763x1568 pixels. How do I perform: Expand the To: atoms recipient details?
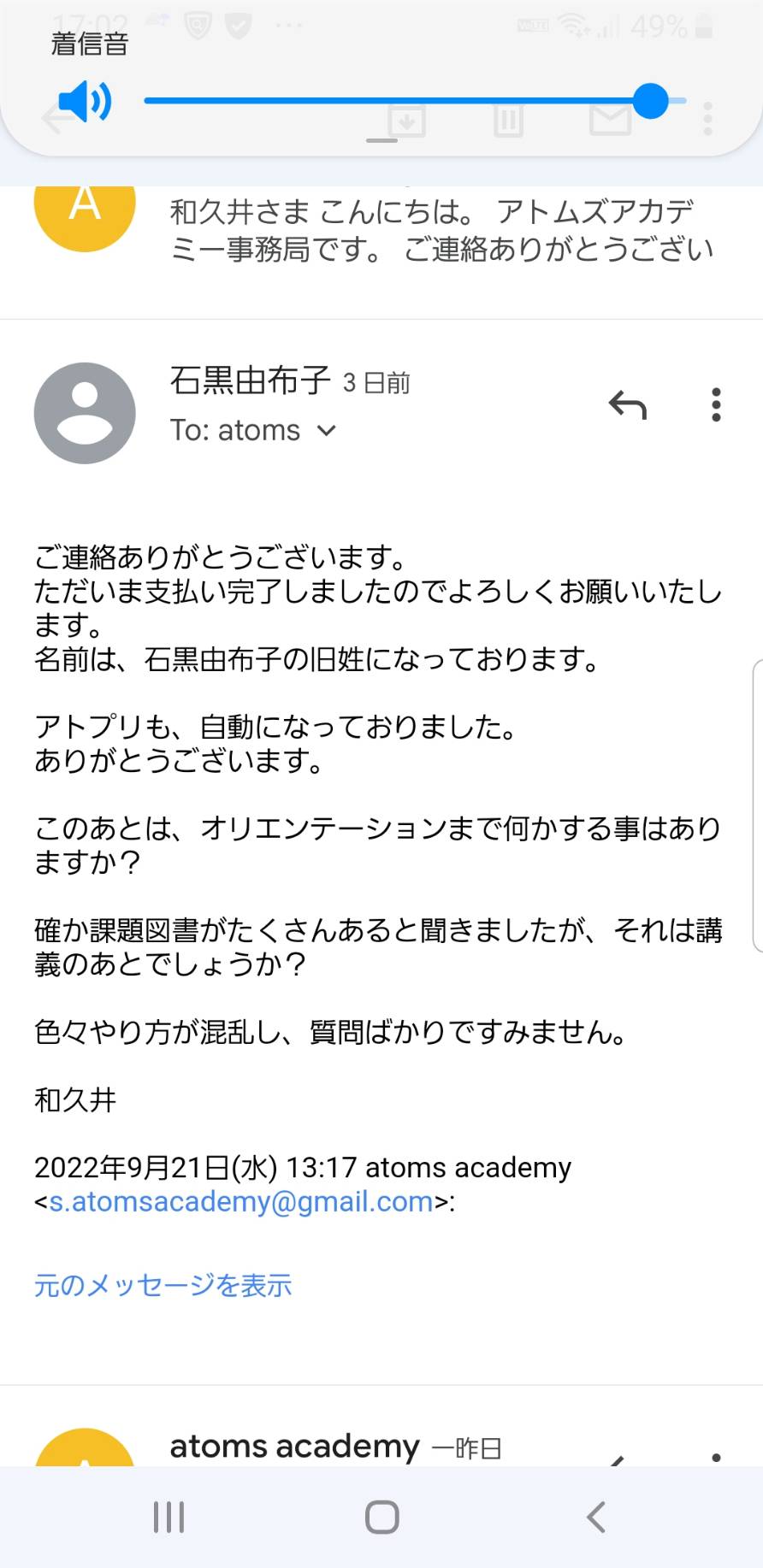tap(253, 430)
